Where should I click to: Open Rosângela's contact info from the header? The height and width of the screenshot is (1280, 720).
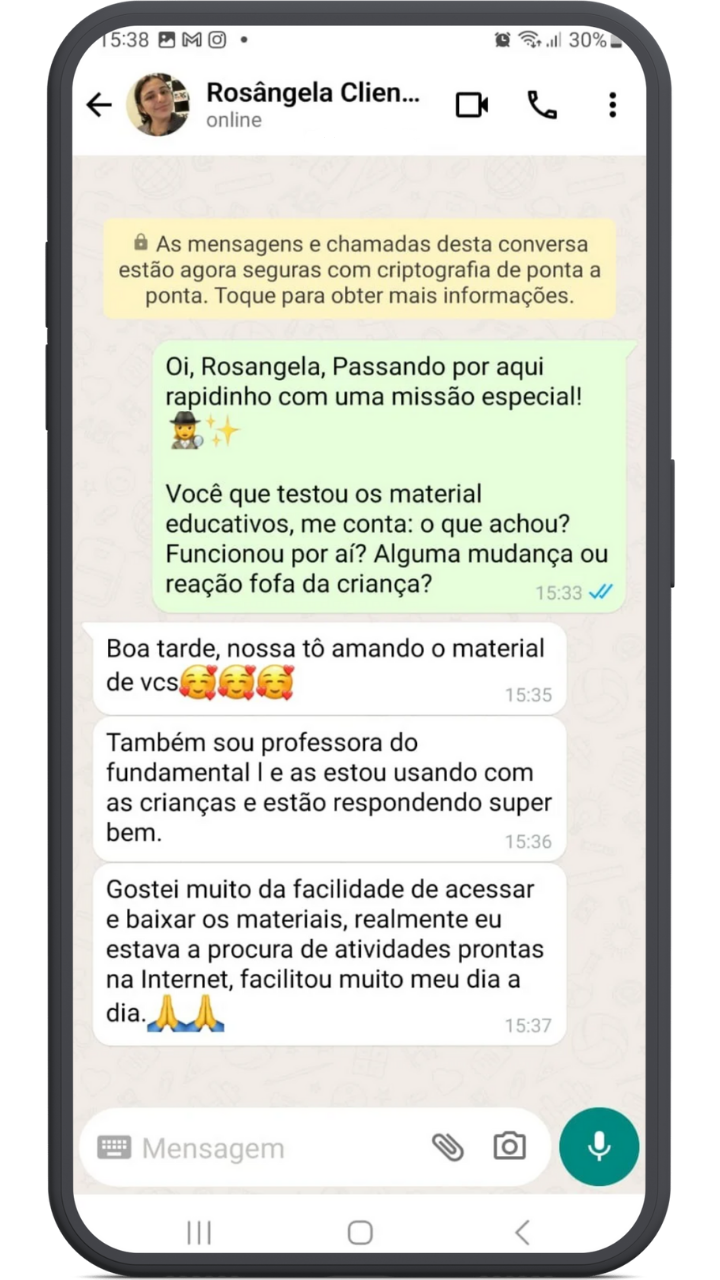[x=312, y=104]
